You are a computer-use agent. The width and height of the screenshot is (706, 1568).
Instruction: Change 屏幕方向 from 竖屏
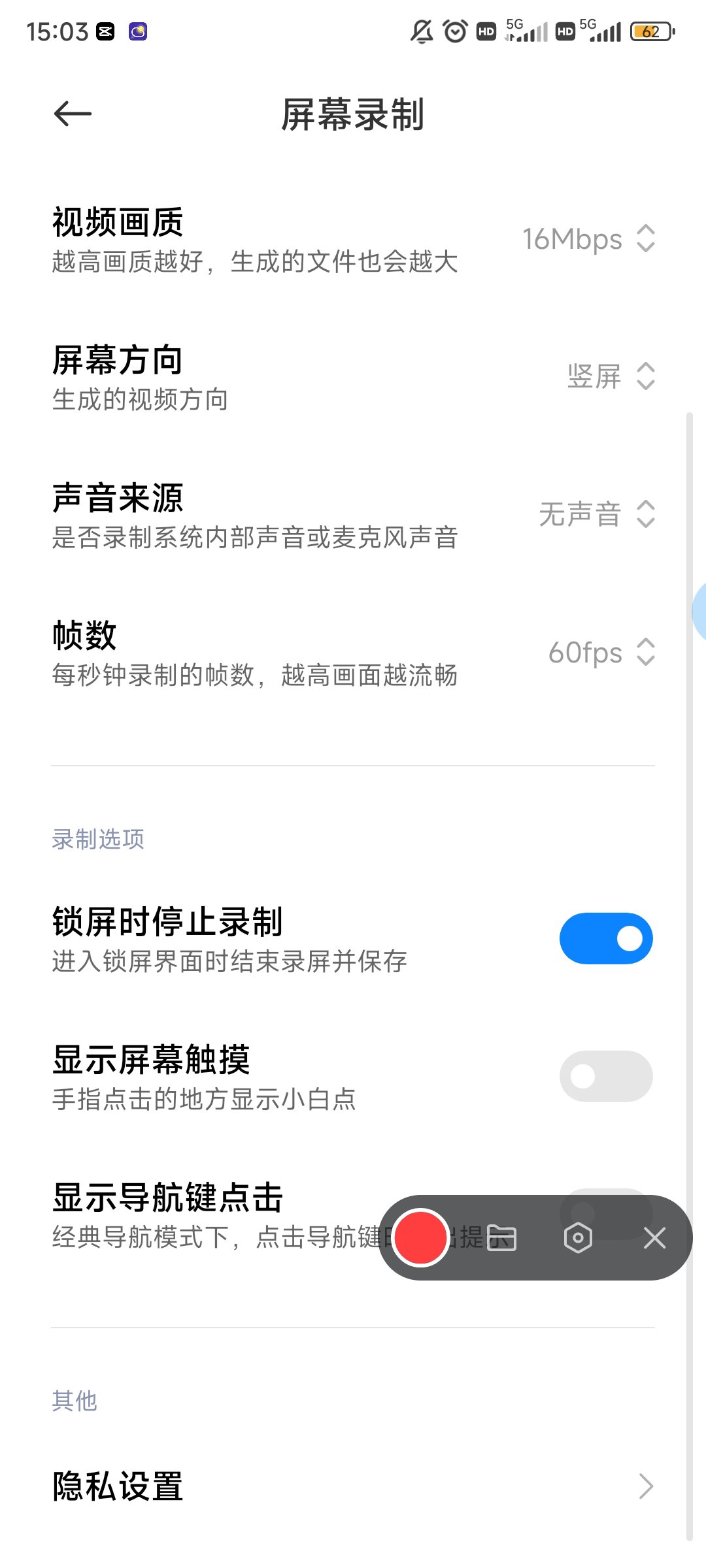point(611,376)
